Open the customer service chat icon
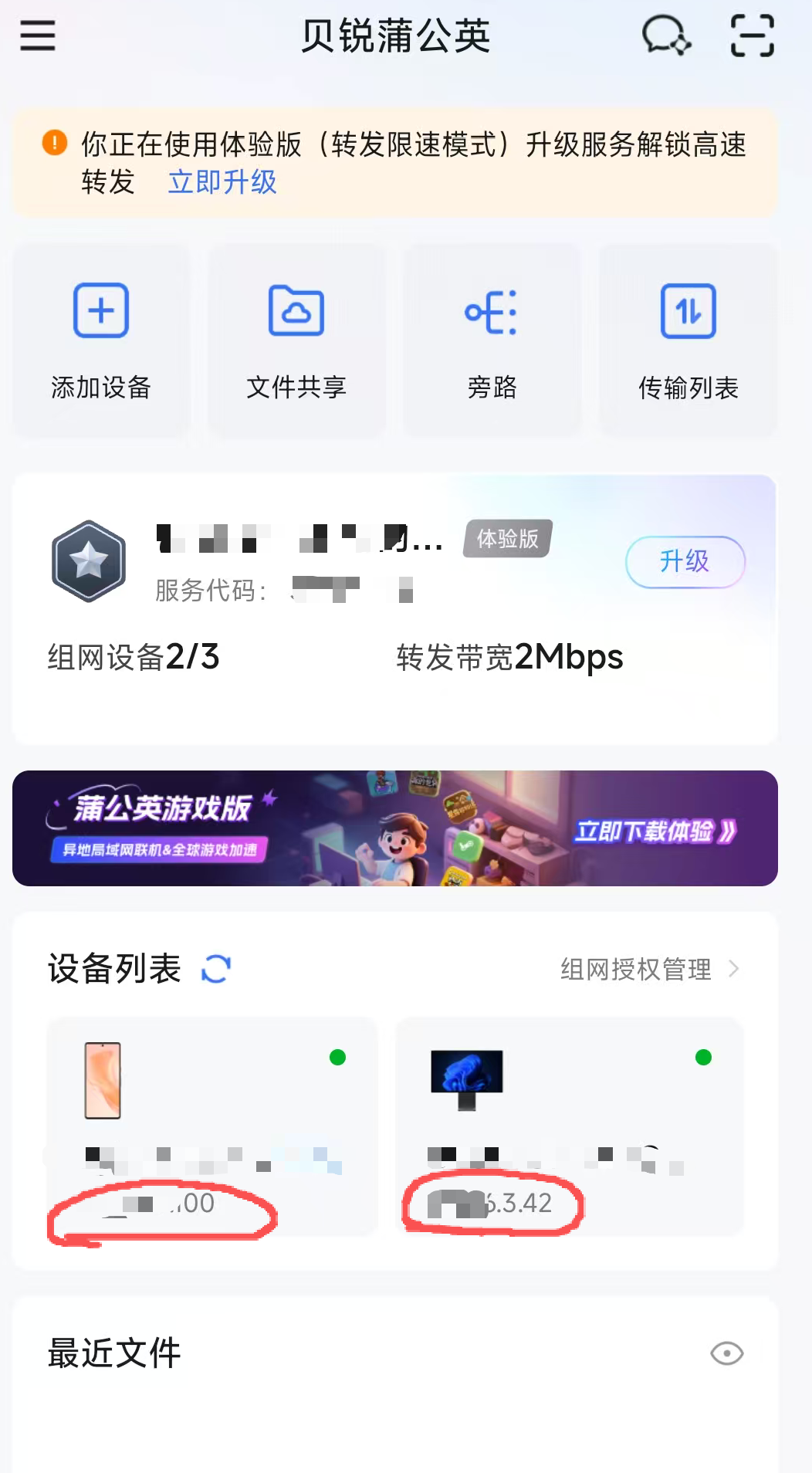The image size is (812, 1473). point(666,36)
